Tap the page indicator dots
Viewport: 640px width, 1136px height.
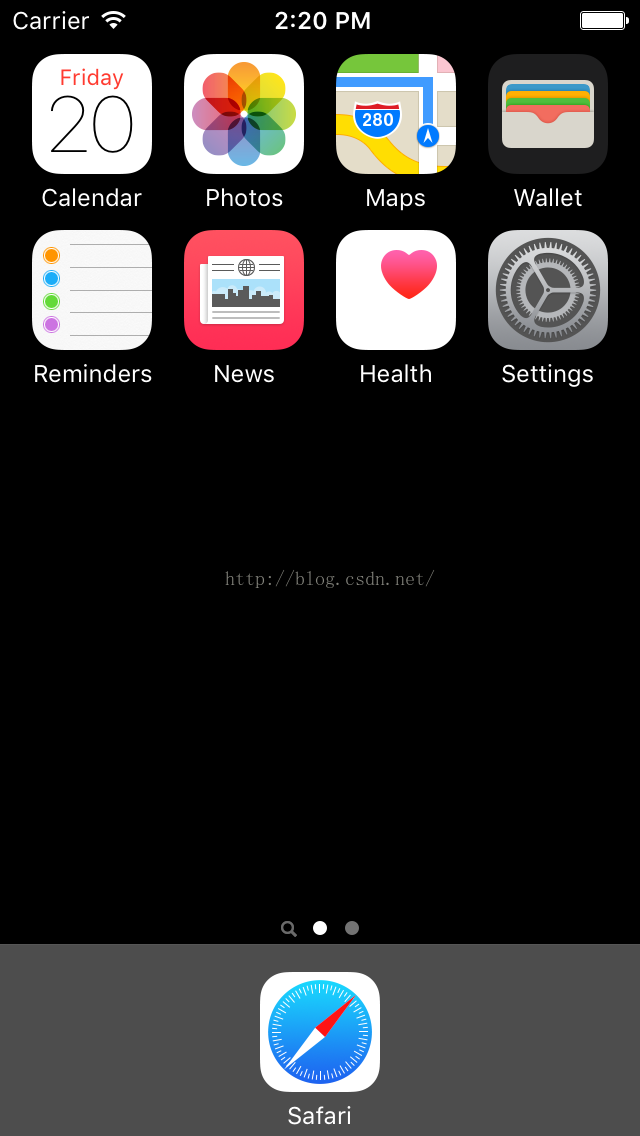(x=320, y=928)
